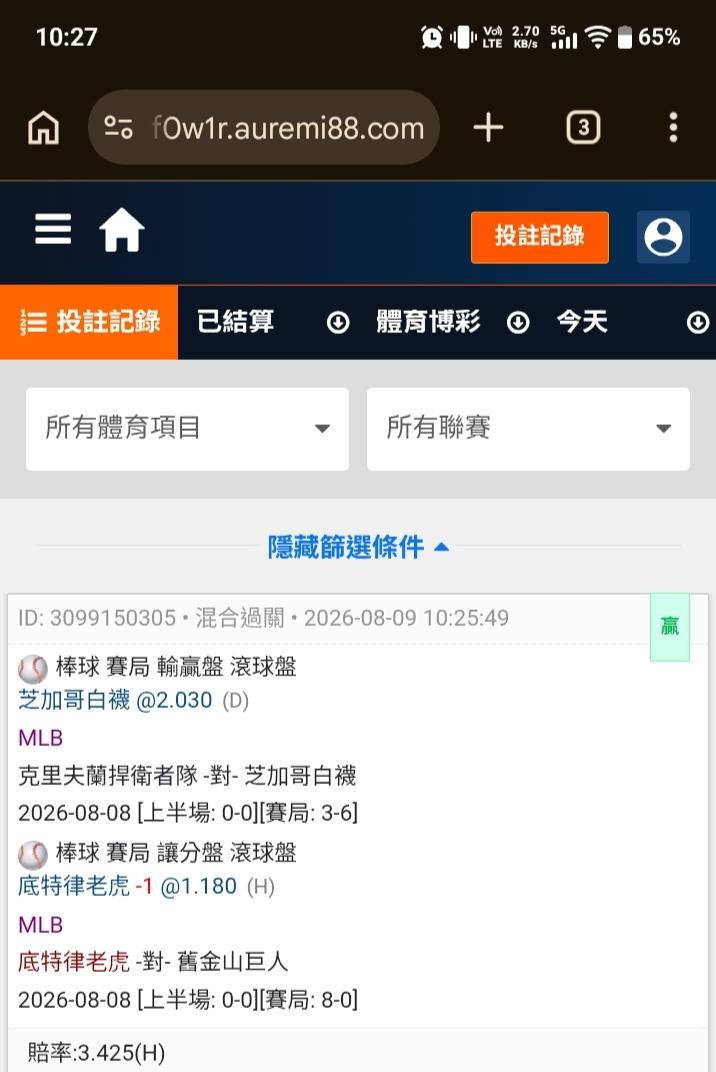Go to the site home page icon
The height and width of the screenshot is (1072, 716).
coord(122,230)
